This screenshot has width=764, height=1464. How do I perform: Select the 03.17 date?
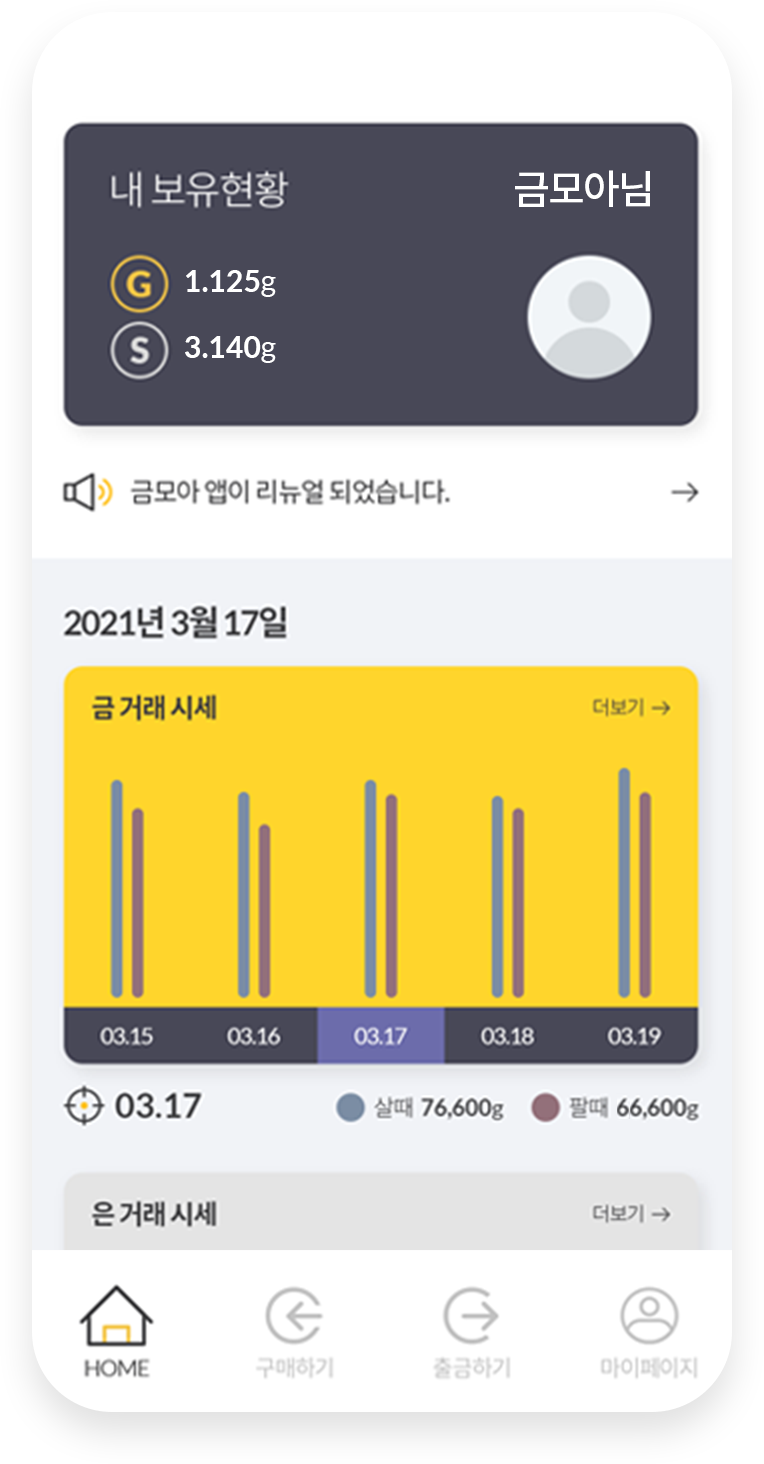(381, 1036)
